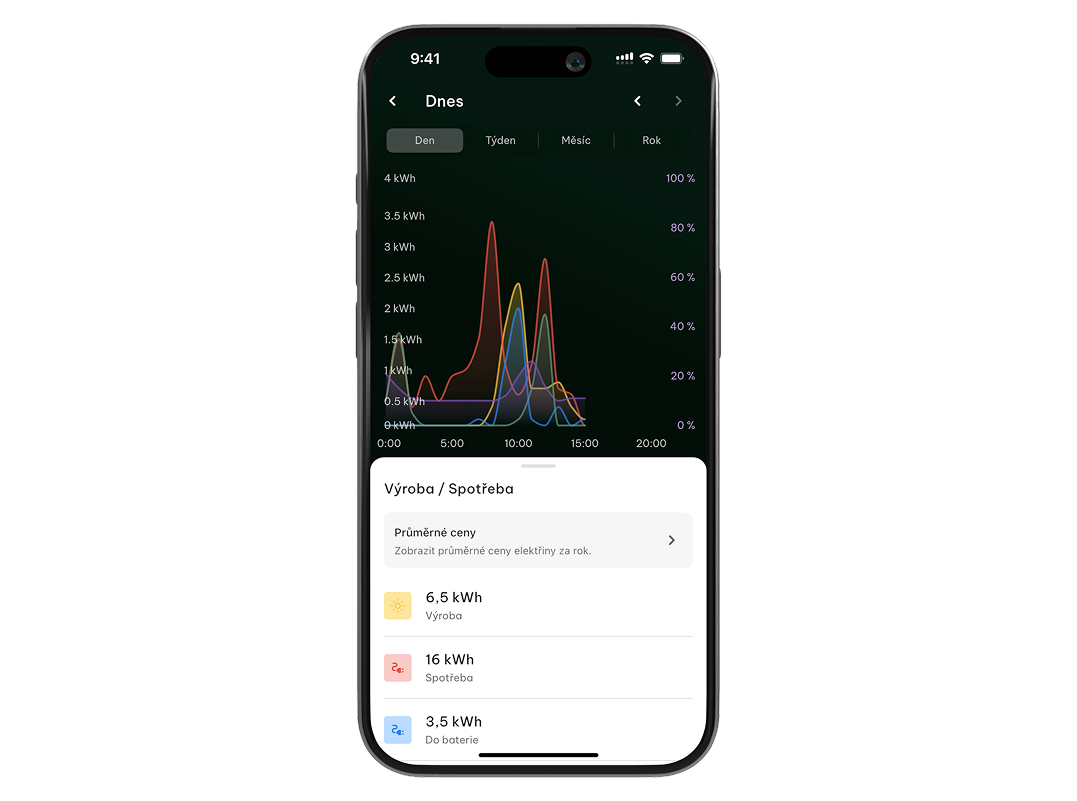
Task: Switch to the Týden tab
Action: point(500,140)
